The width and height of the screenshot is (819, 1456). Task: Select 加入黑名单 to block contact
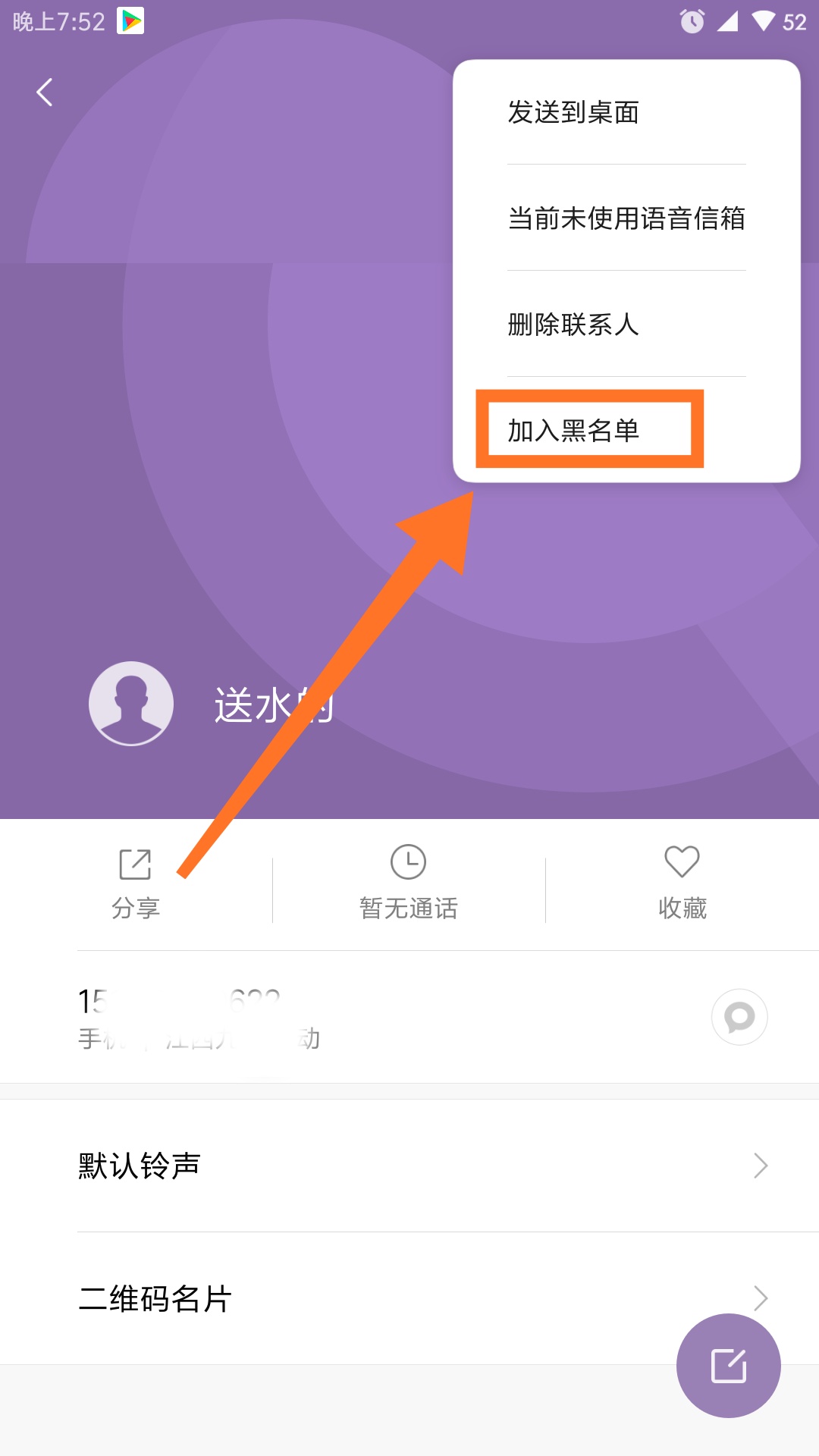573,430
